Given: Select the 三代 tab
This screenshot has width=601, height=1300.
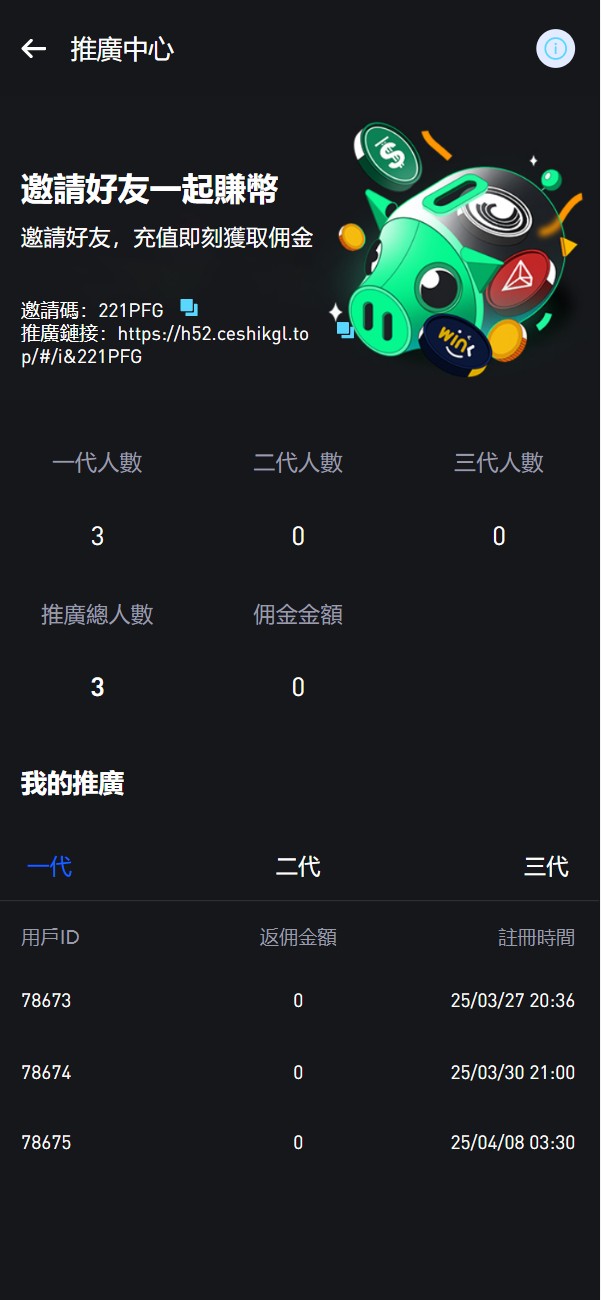Looking at the screenshot, I should pos(546,866).
